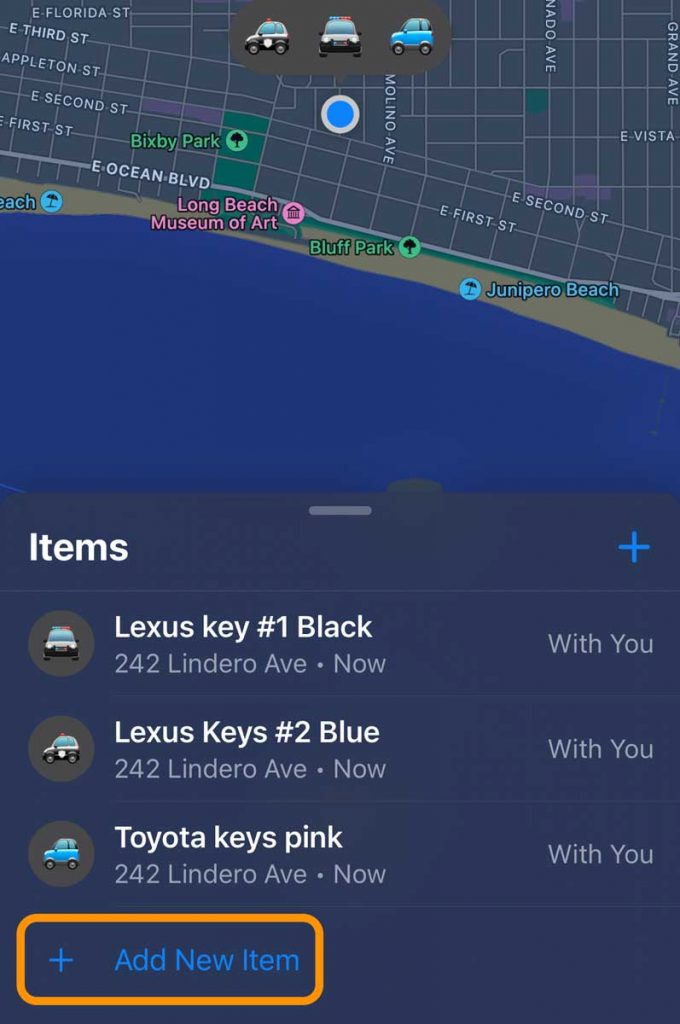Tap the Long Beach Museum of Art marker

click(294, 212)
